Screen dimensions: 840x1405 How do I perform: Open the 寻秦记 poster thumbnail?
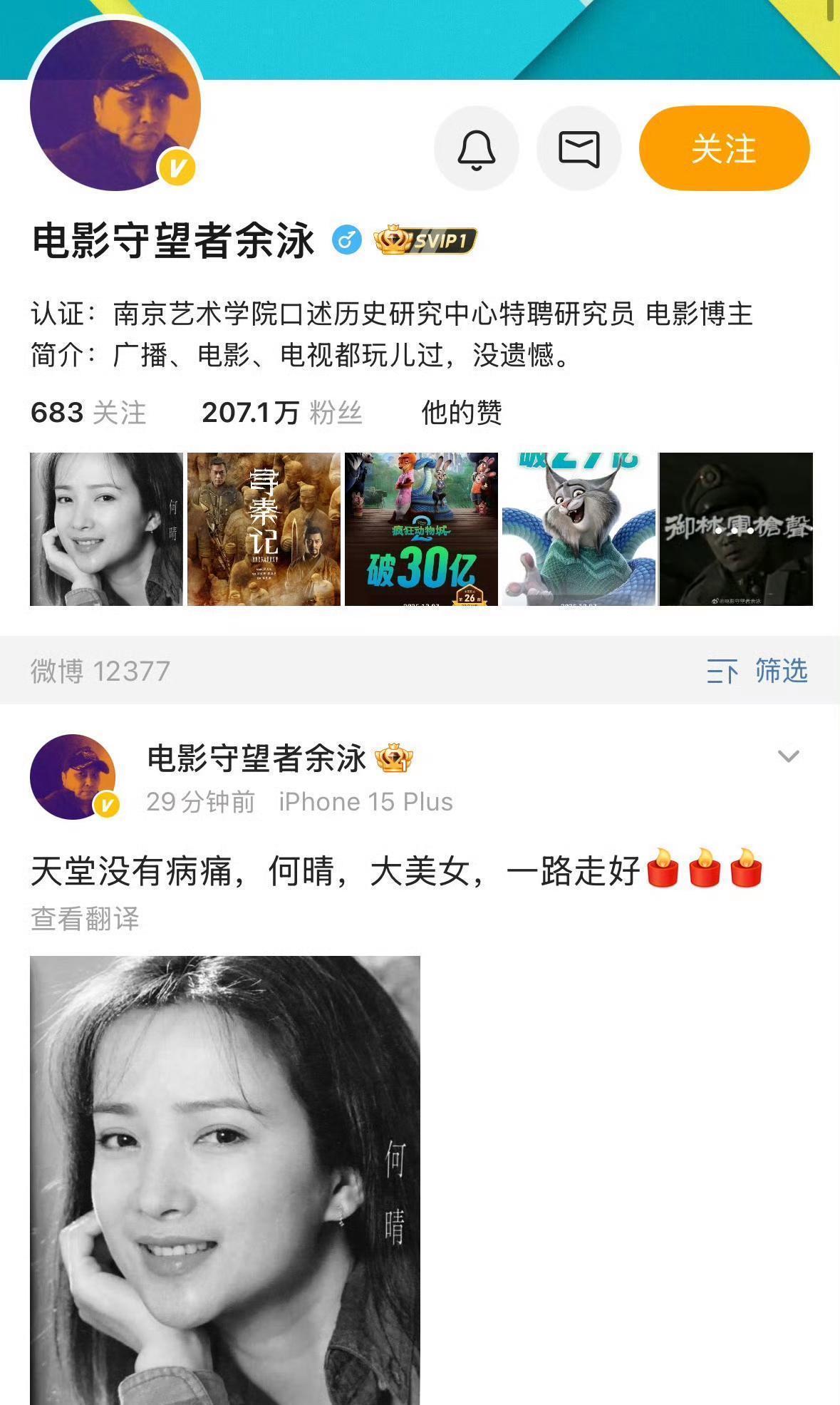(x=264, y=529)
